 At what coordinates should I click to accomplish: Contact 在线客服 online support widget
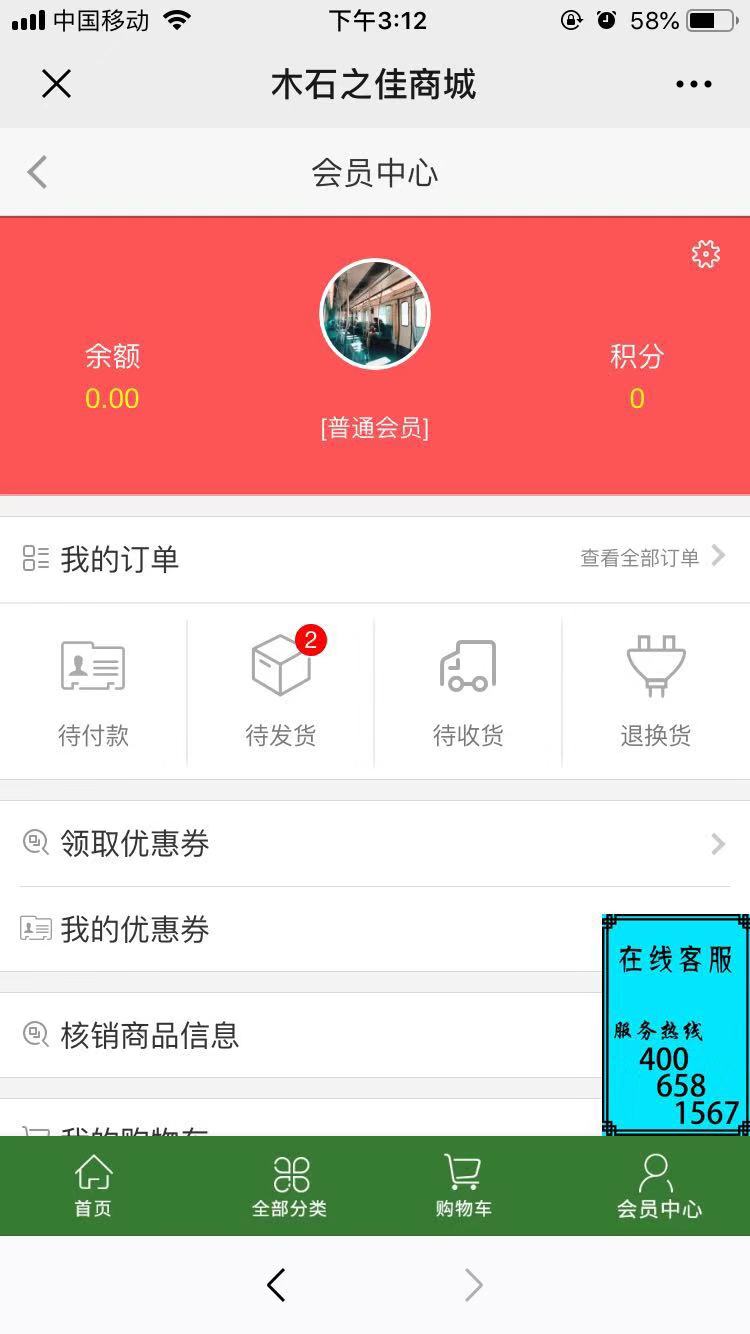point(675,1024)
